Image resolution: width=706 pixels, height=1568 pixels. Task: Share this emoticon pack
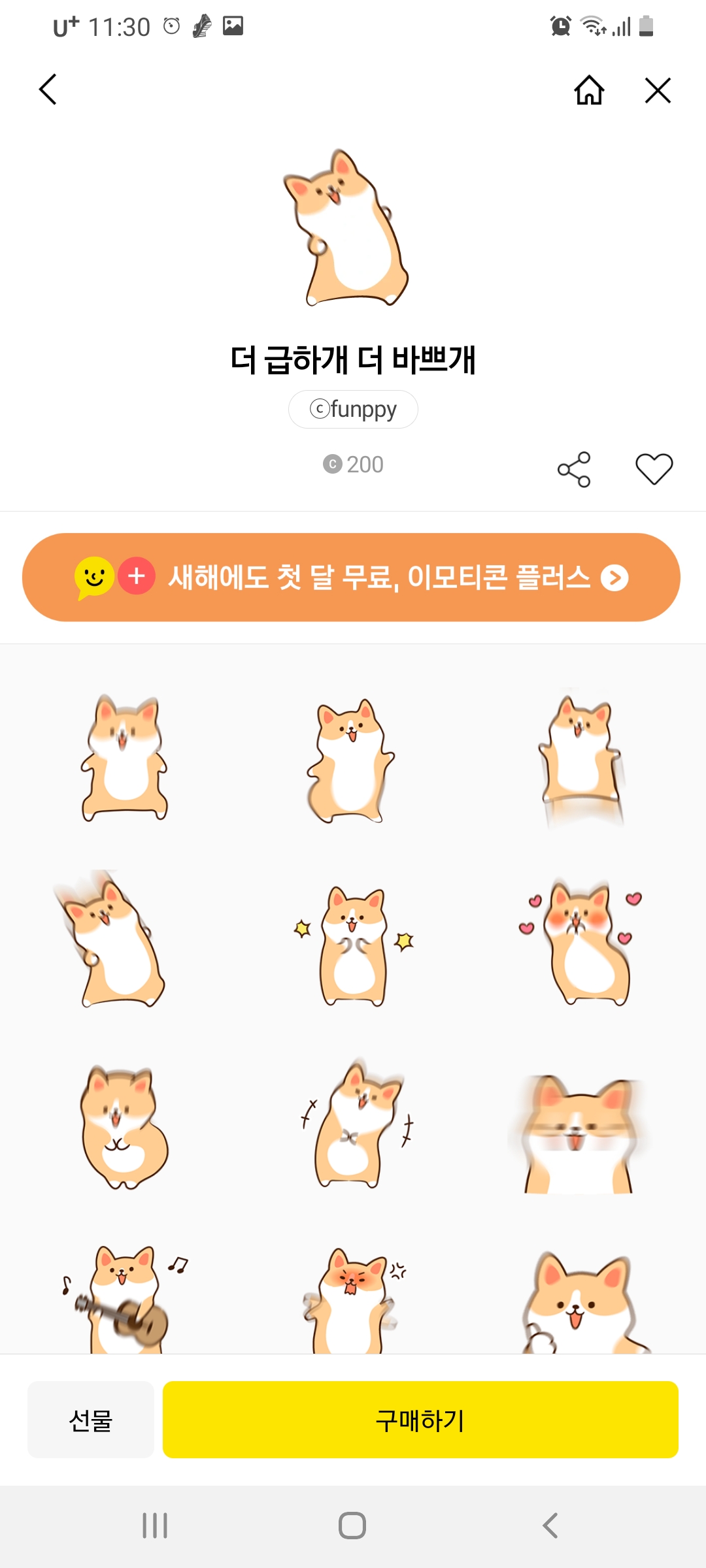point(574,469)
